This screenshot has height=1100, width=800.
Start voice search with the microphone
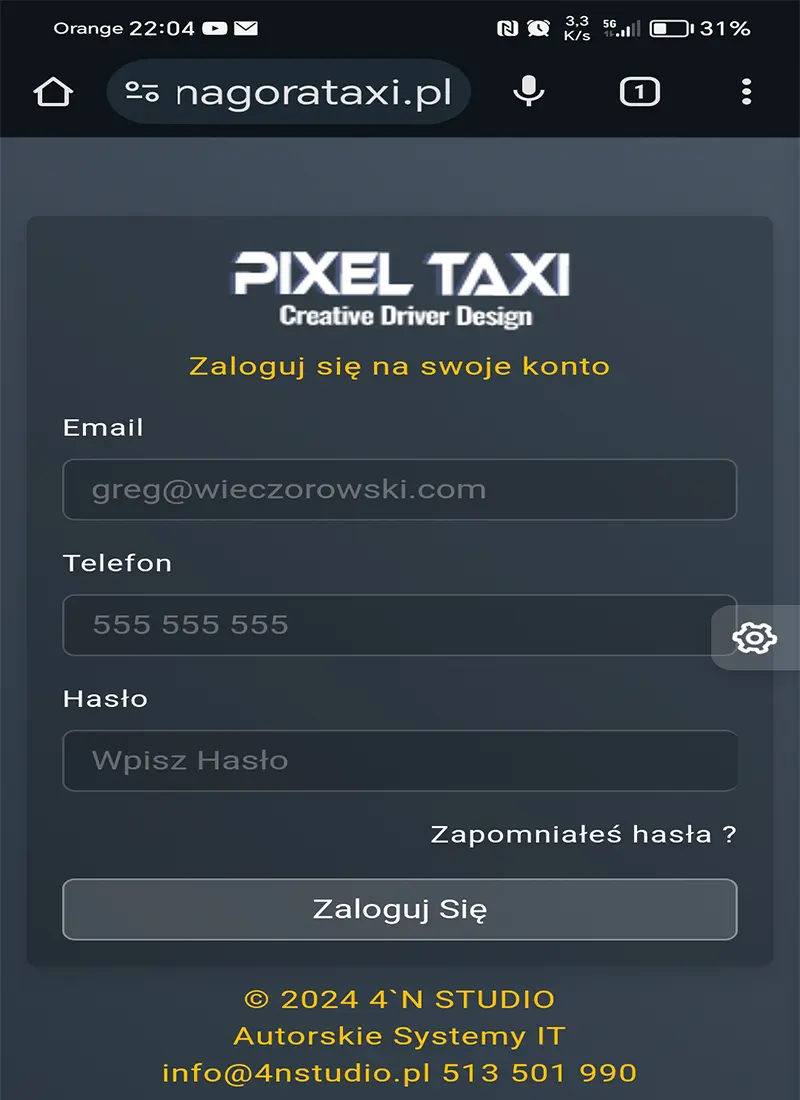point(529,93)
